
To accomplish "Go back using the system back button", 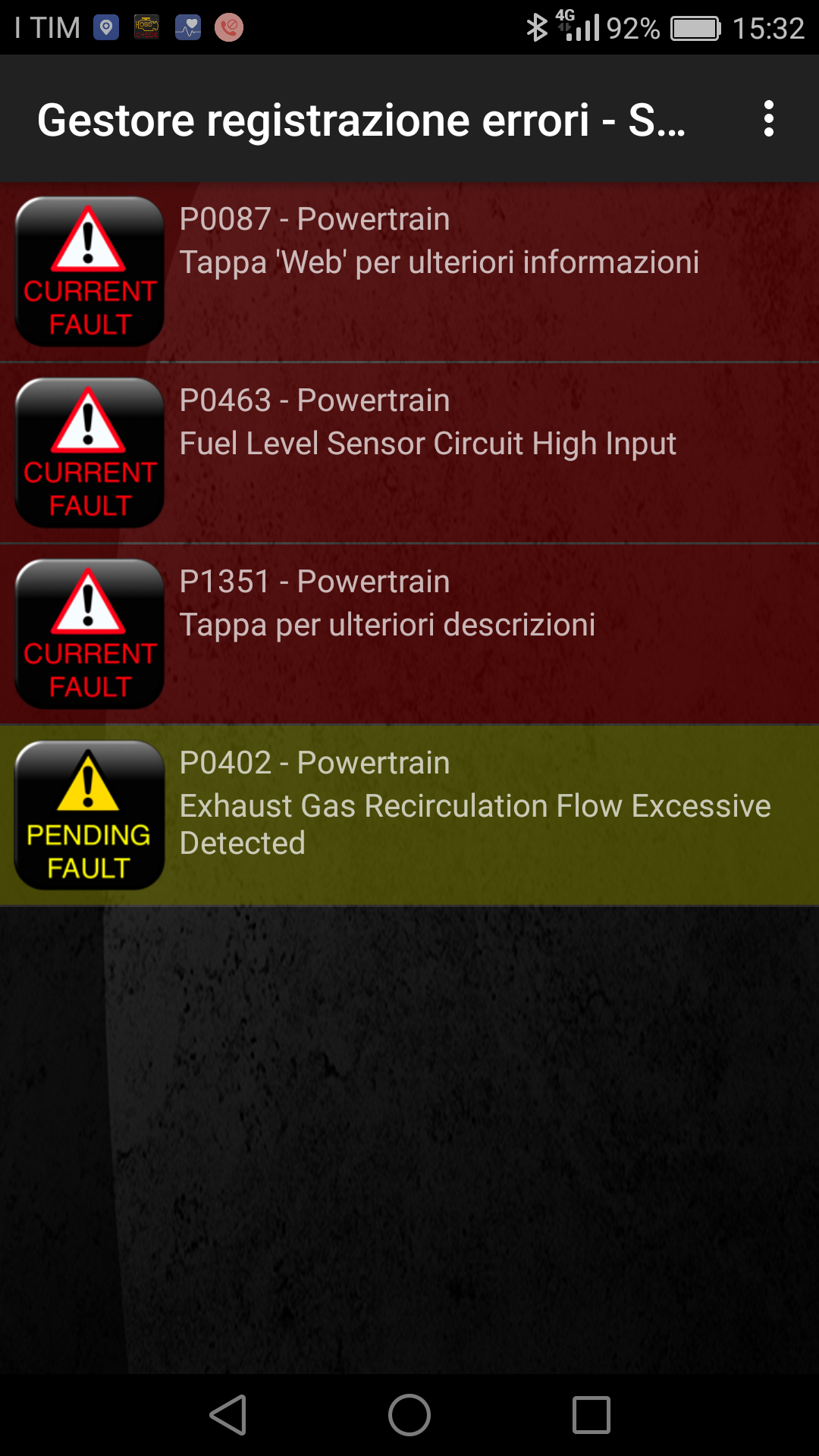I will click(228, 1415).
